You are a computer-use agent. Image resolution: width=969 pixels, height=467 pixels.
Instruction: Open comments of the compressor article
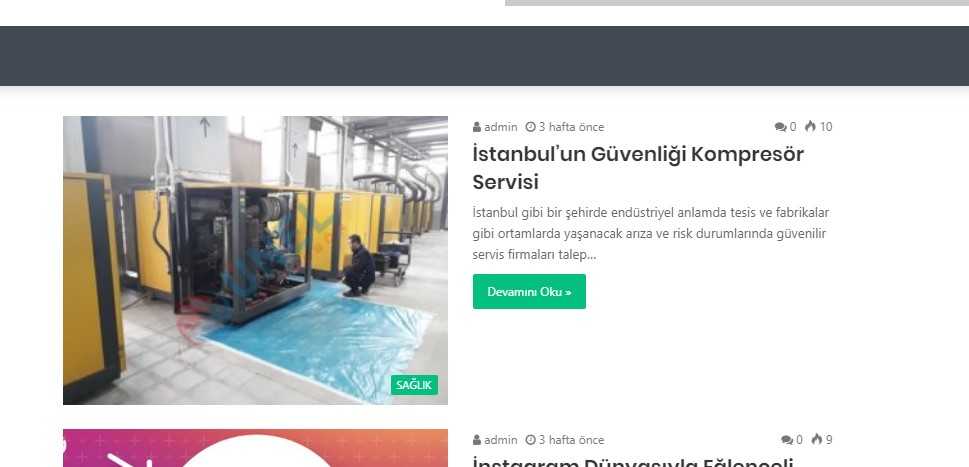click(785, 127)
